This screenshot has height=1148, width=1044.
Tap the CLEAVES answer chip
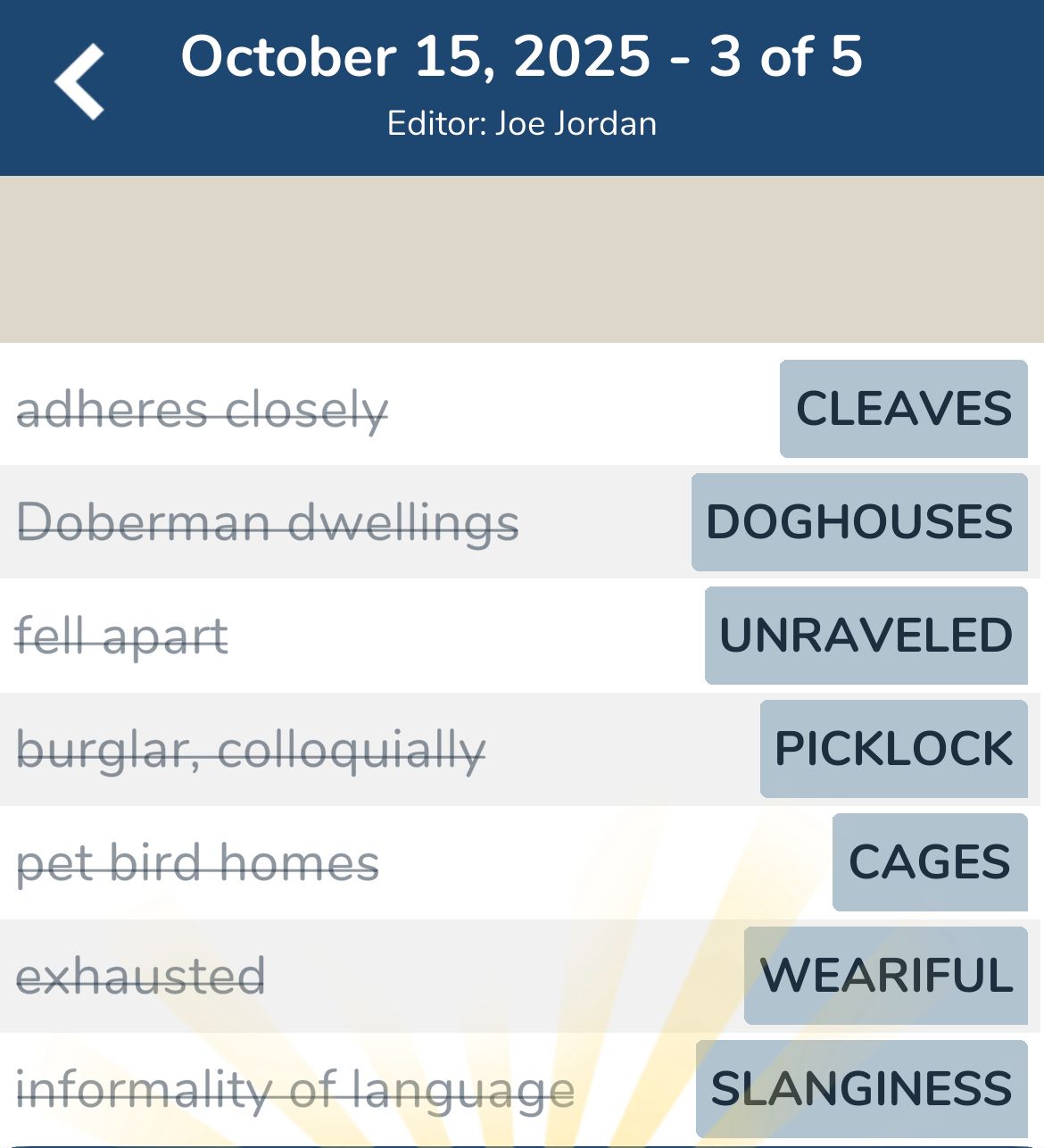pyautogui.click(x=903, y=409)
